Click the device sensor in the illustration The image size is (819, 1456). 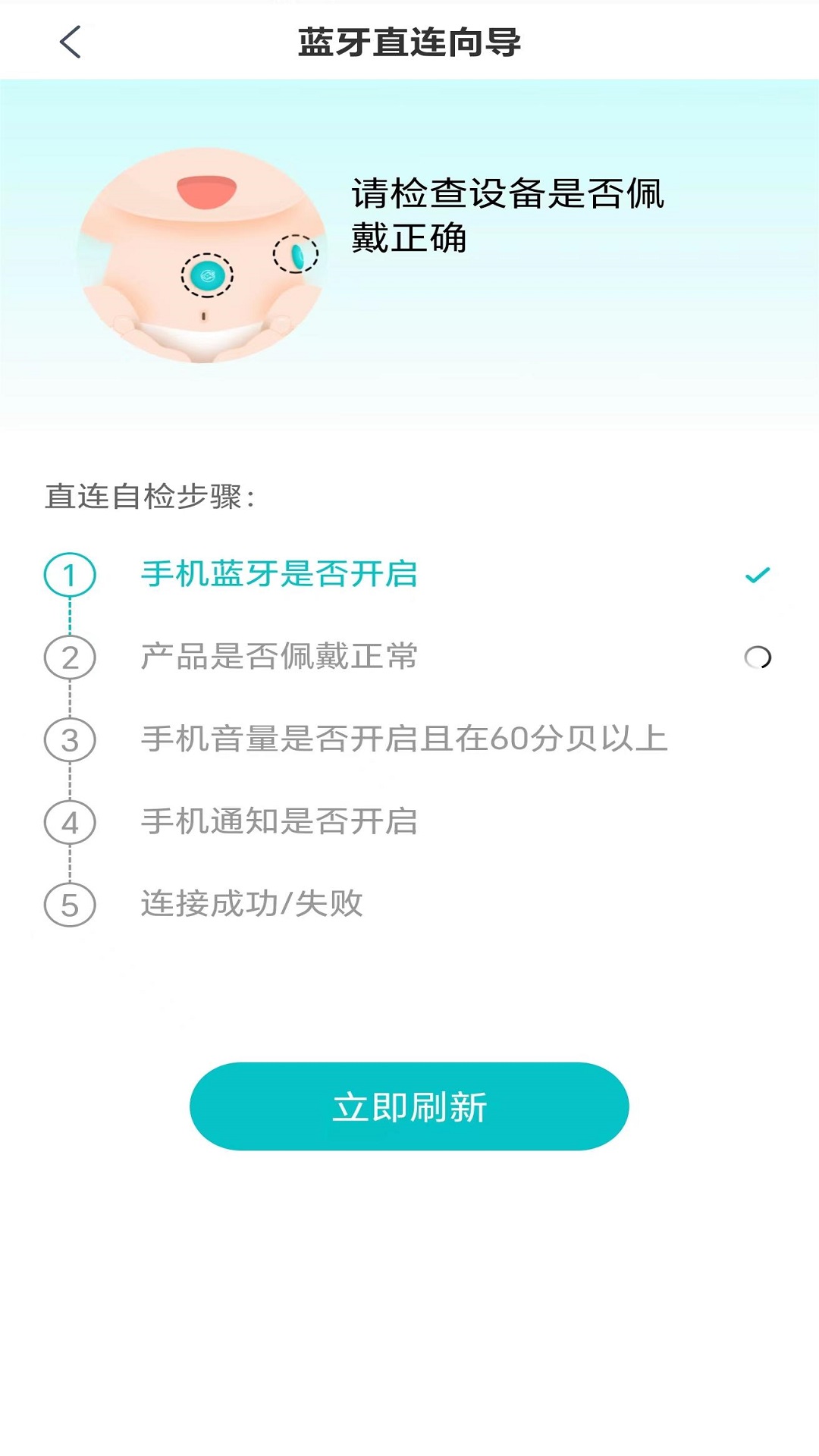(206, 277)
